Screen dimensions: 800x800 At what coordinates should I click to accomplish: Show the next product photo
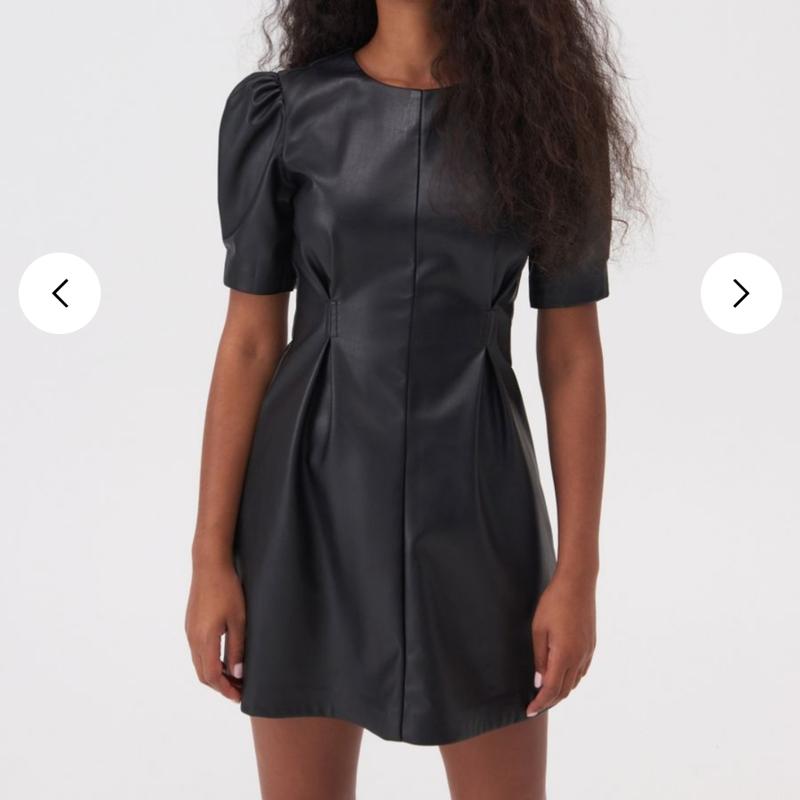point(740,293)
